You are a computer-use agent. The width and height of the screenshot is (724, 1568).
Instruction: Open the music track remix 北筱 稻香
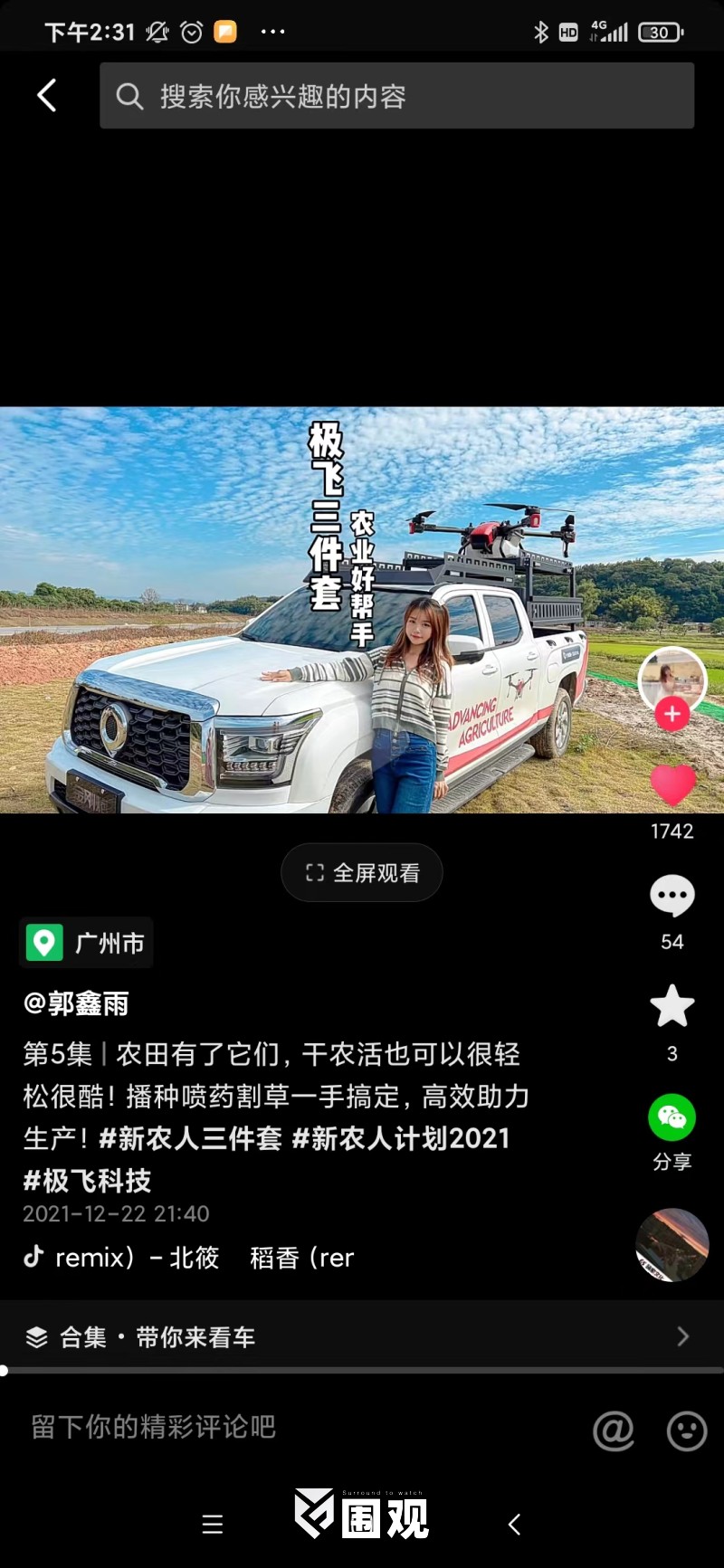tap(190, 1258)
